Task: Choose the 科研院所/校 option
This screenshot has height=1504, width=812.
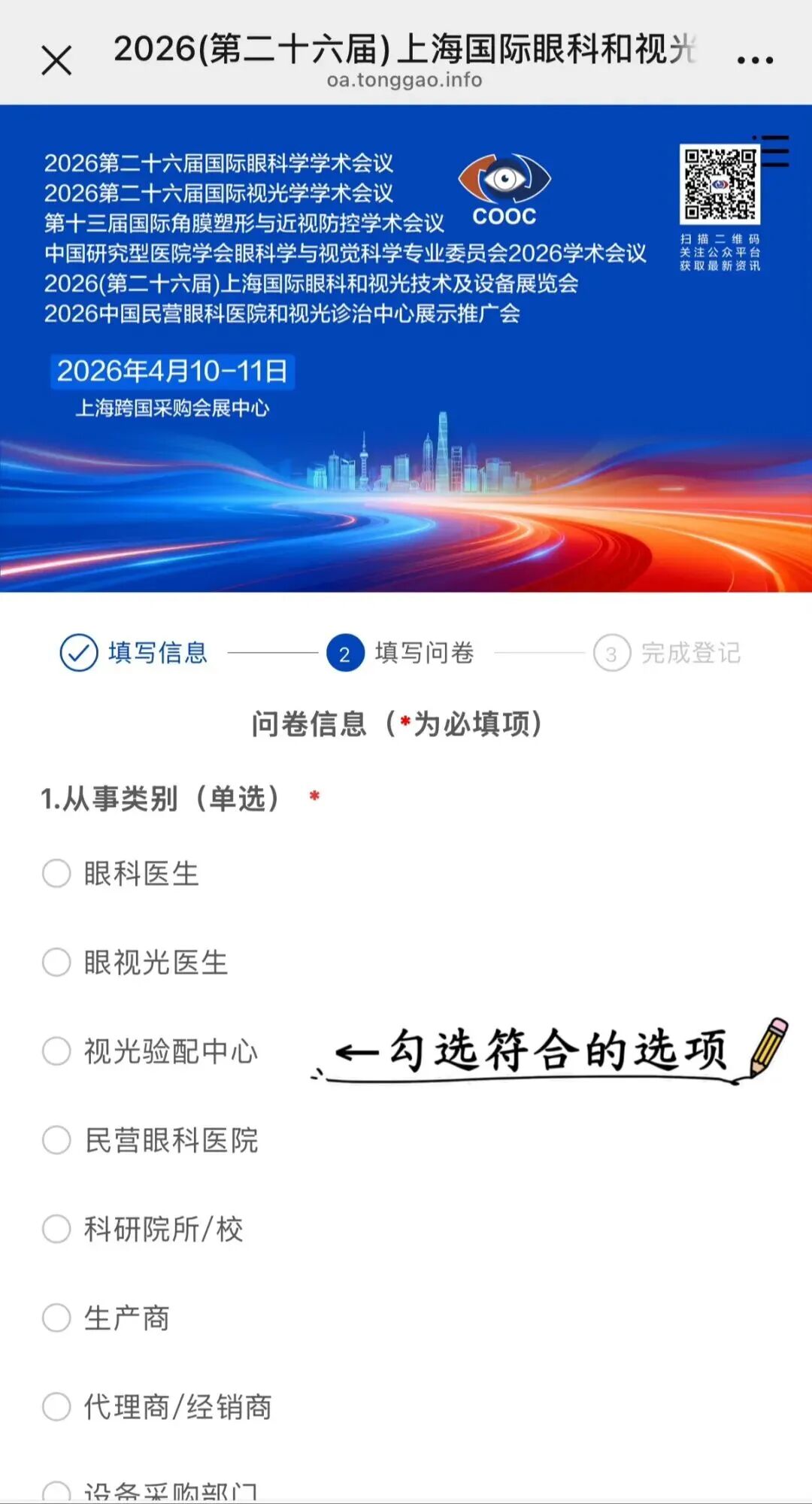Action: tap(56, 1230)
